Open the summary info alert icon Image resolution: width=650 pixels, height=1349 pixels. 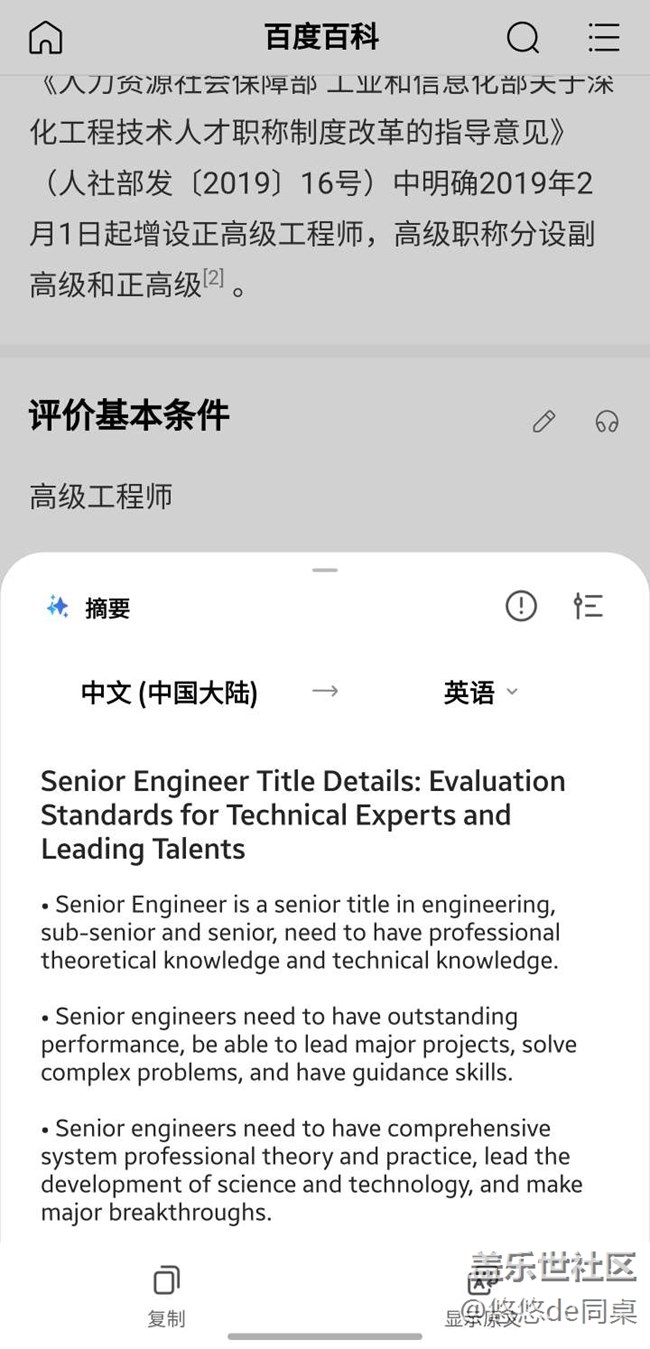tap(520, 606)
